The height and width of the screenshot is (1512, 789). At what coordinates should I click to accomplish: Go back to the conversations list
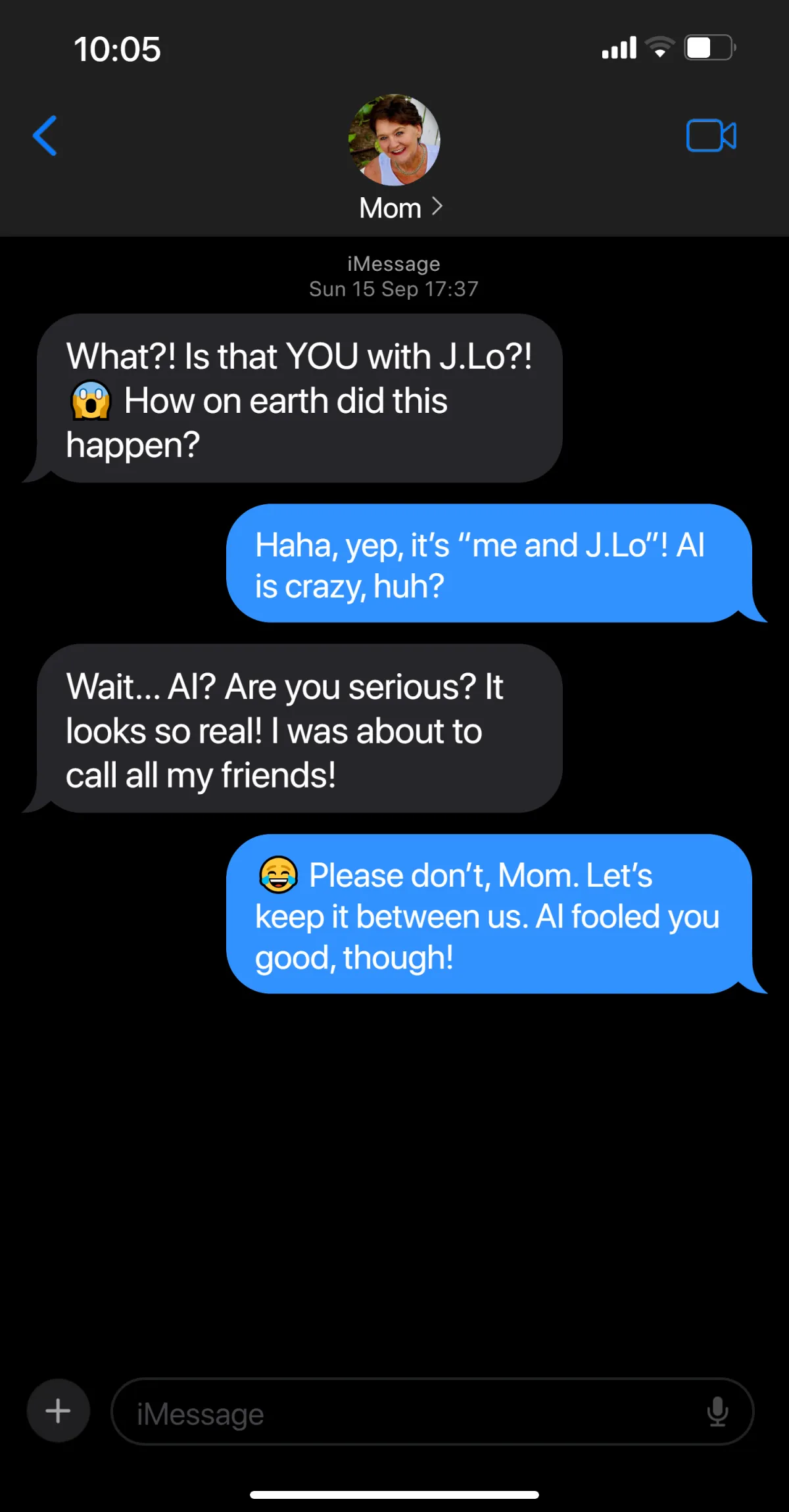[x=45, y=136]
